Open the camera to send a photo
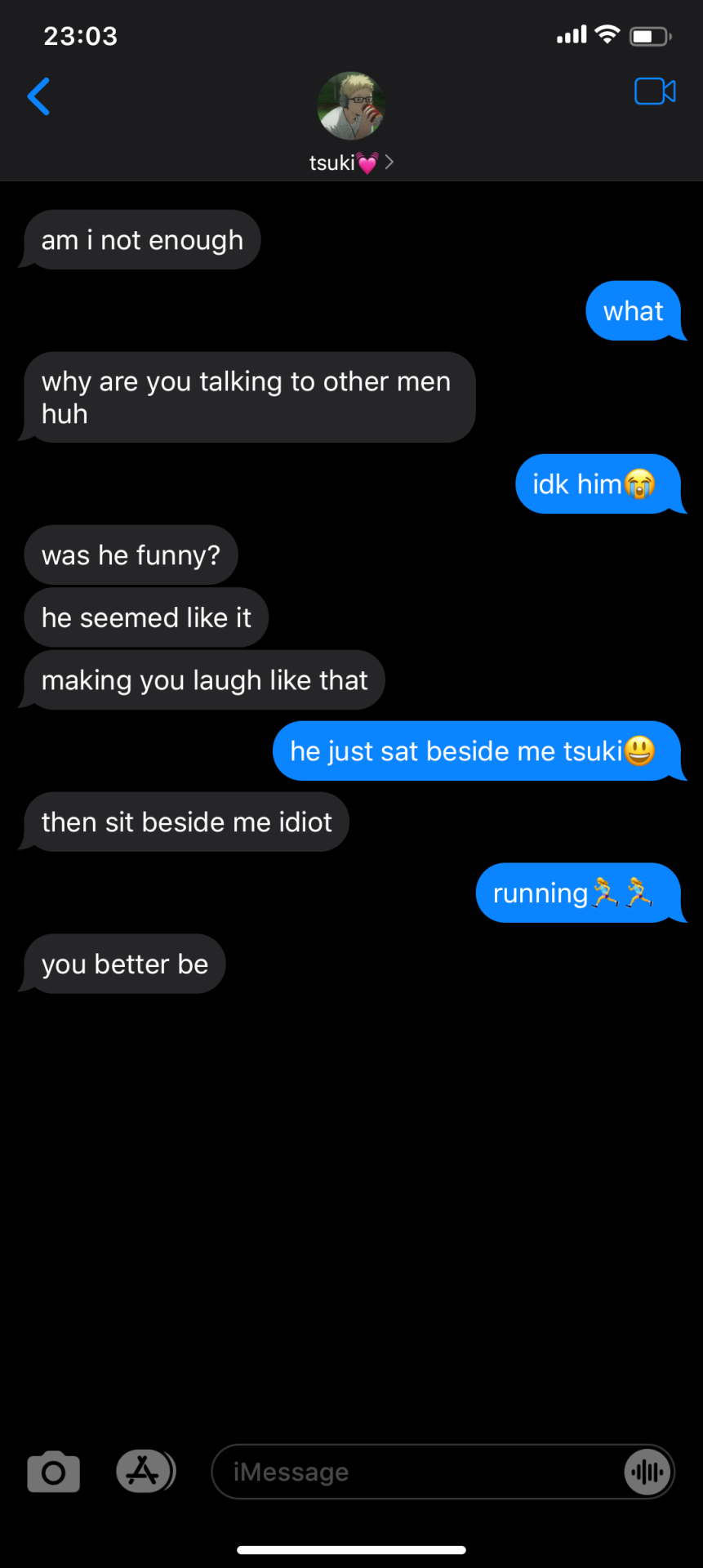The height and width of the screenshot is (1568, 703). point(54,1472)
